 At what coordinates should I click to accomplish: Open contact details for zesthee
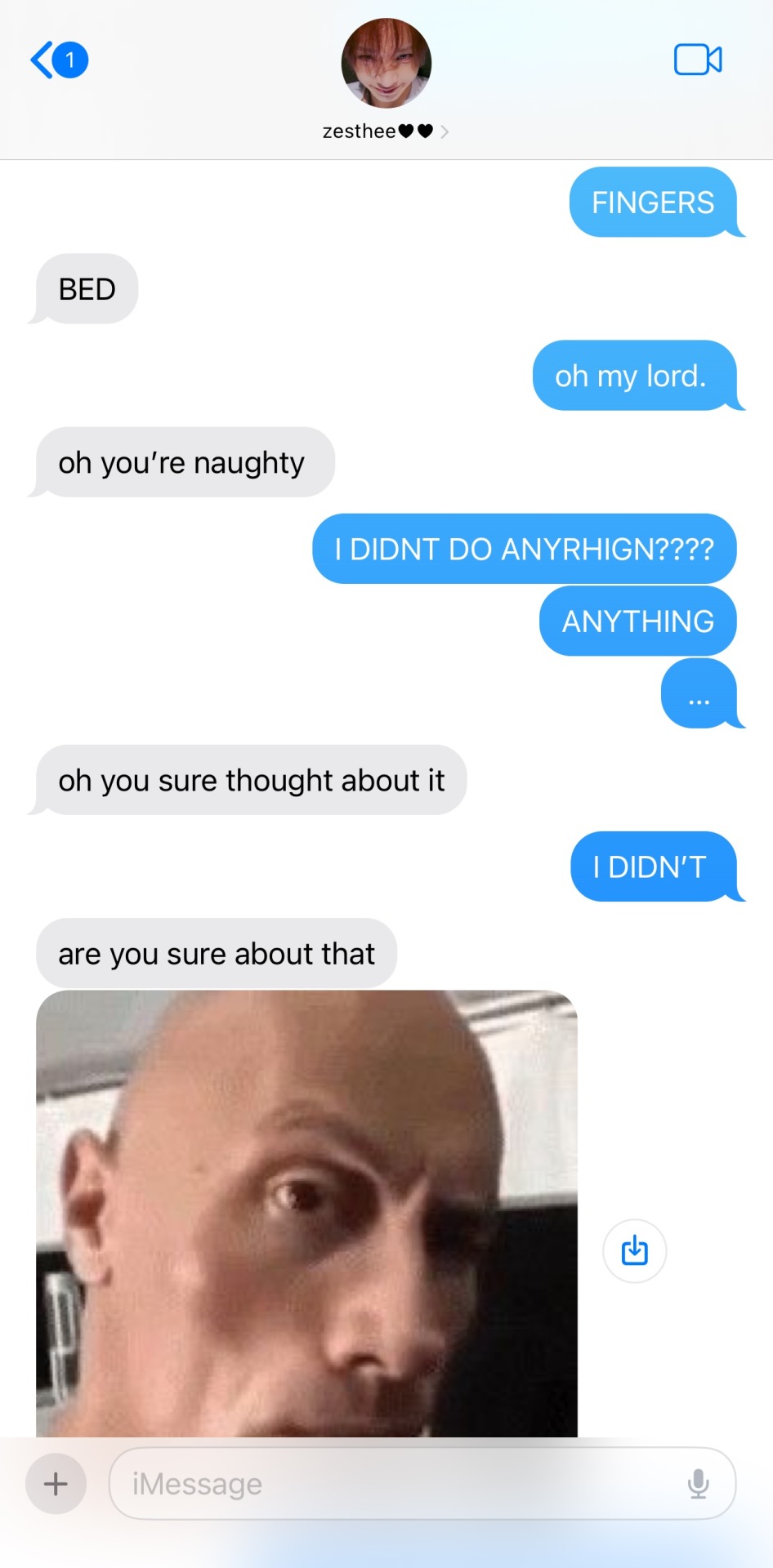[386, 131]
